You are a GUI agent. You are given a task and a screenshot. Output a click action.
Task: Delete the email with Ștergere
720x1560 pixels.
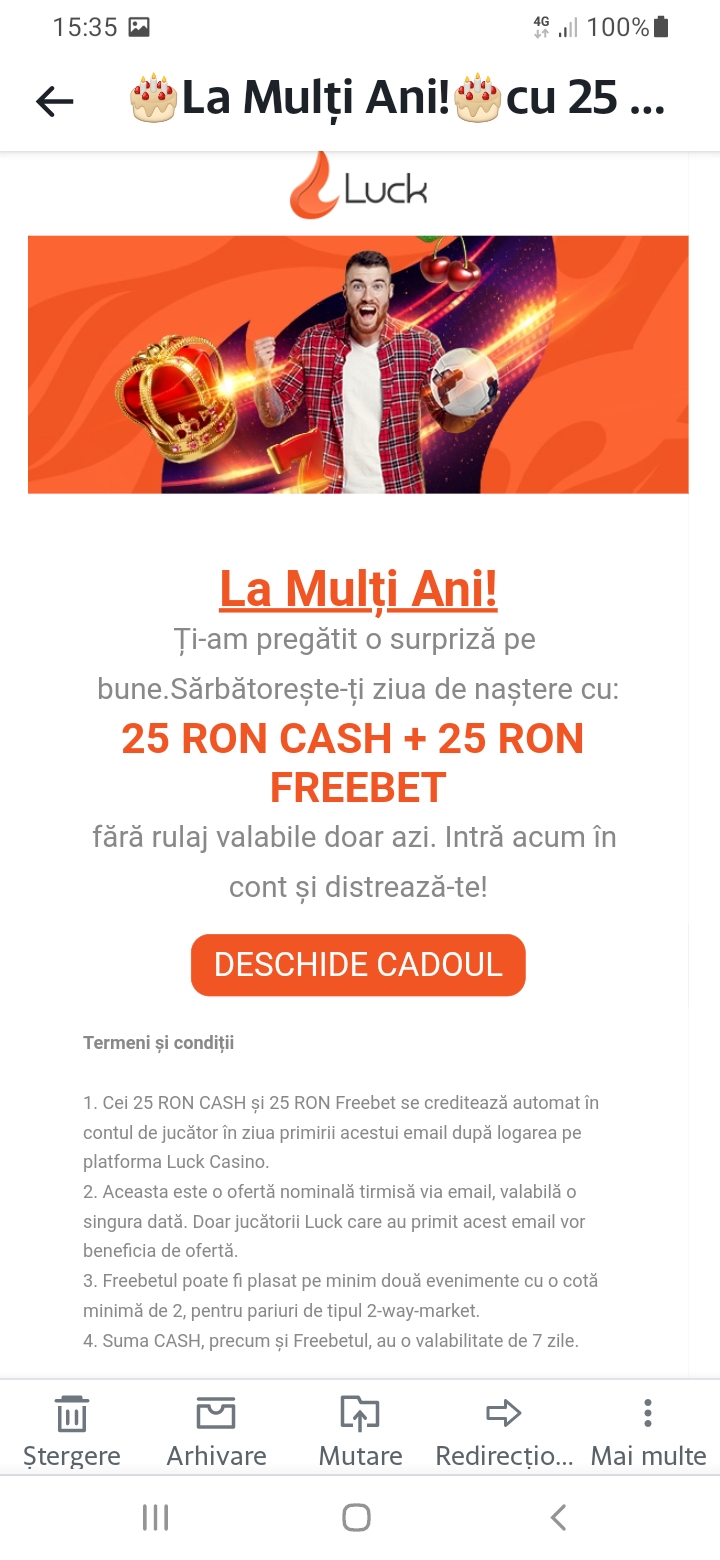(71, 1430)
